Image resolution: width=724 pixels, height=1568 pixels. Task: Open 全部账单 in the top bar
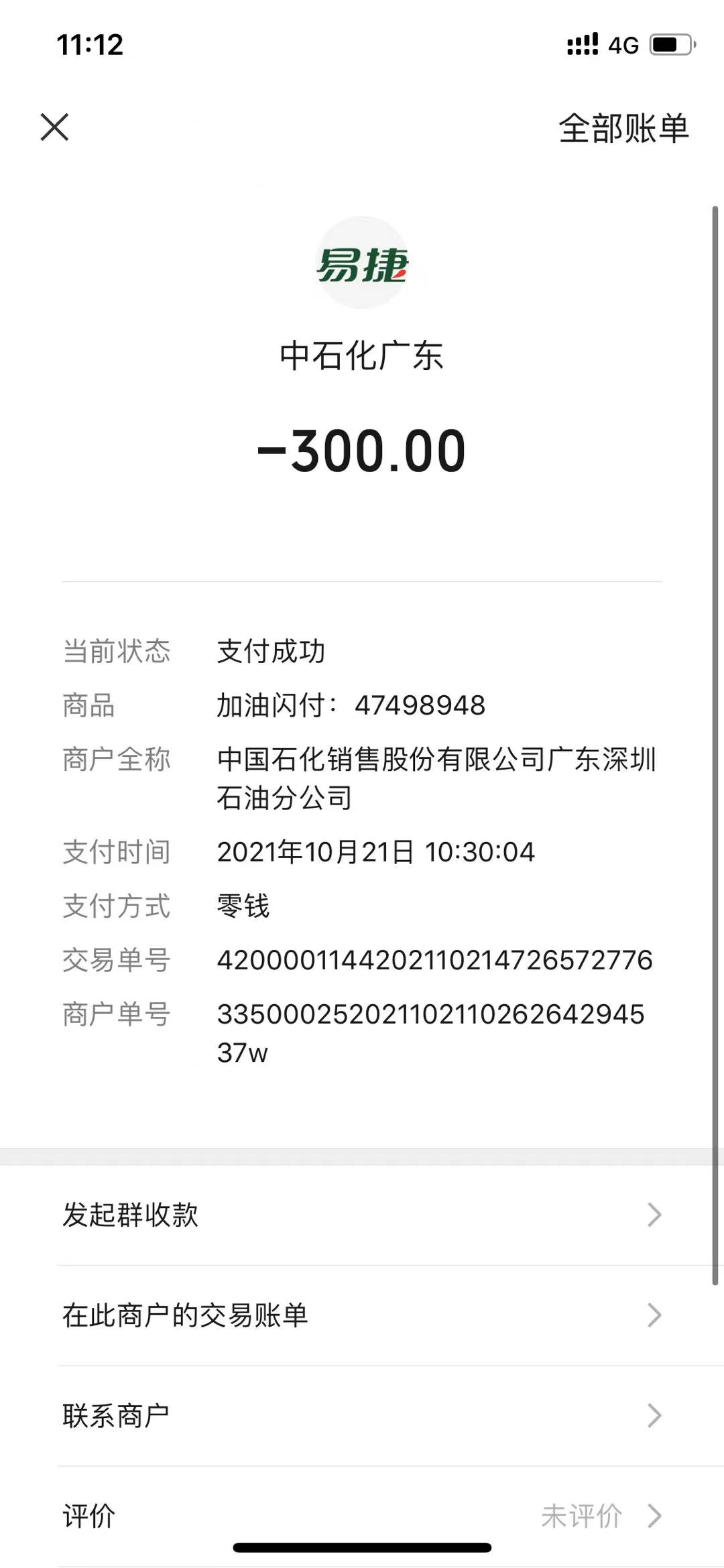click(623, 128)
